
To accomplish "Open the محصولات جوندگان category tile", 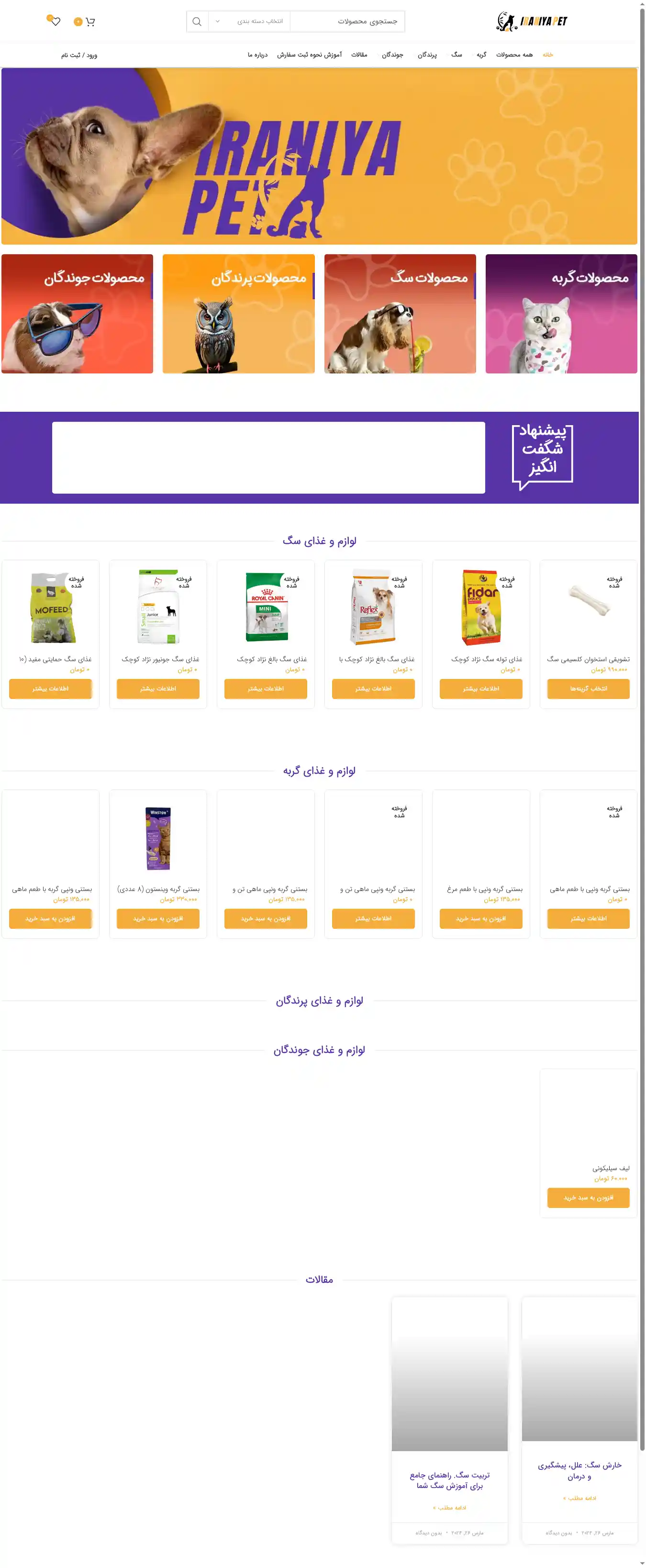I will click(x=77, y=314).
